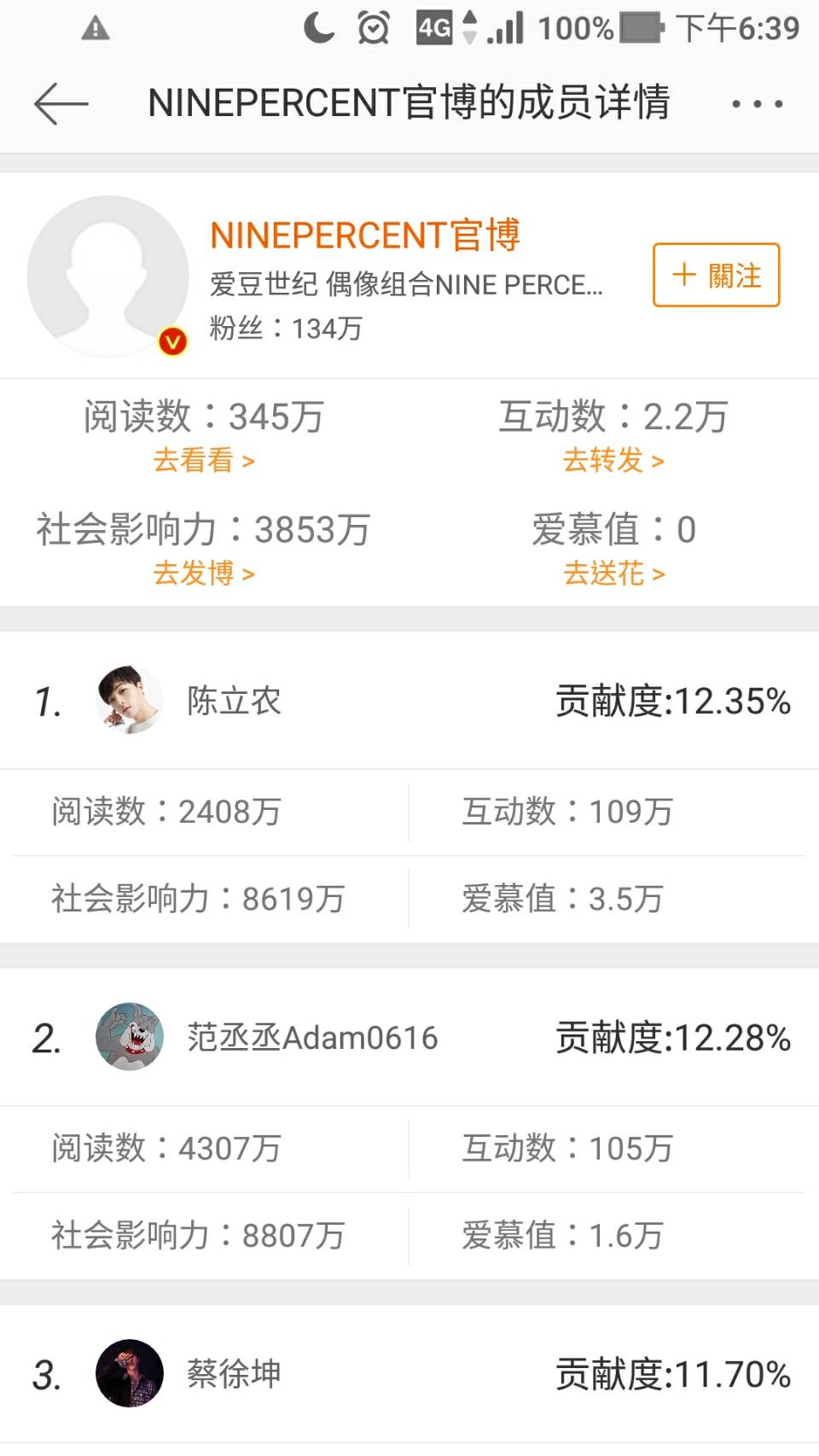The image size is (819, 1456).
Task: Follow NINEPERCENT官博 with the 關注 button
Action: (716, 275)
